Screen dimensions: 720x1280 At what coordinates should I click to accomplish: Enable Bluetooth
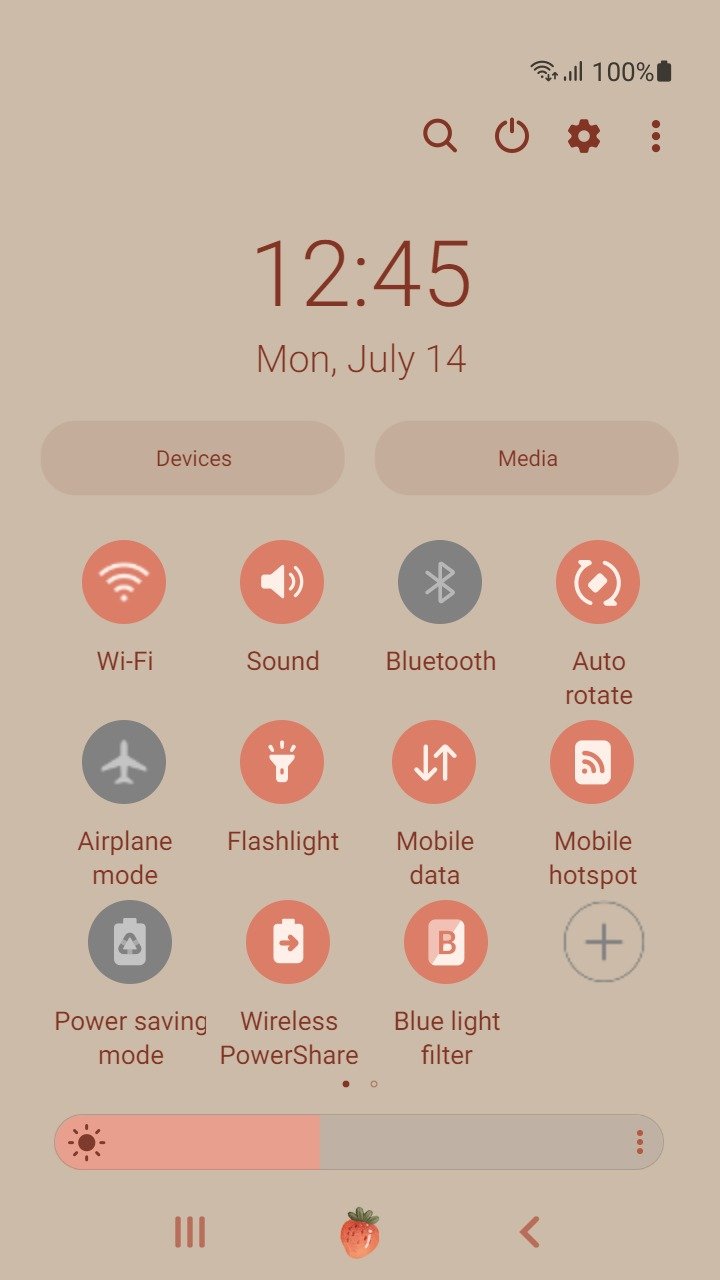pos(440,582)
